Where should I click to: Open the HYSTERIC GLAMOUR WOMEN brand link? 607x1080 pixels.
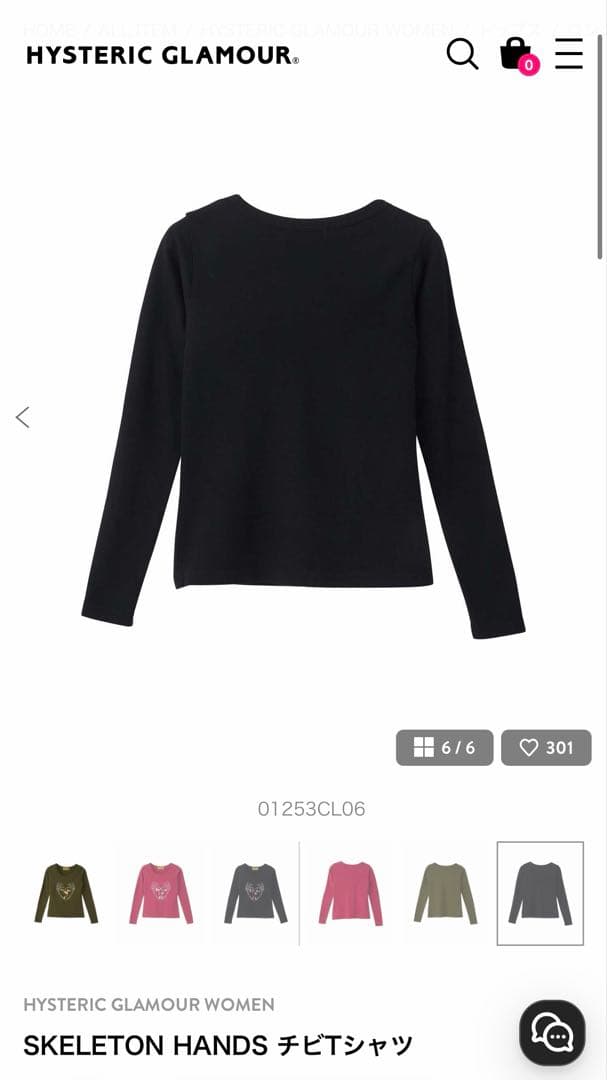point(149,1004)
